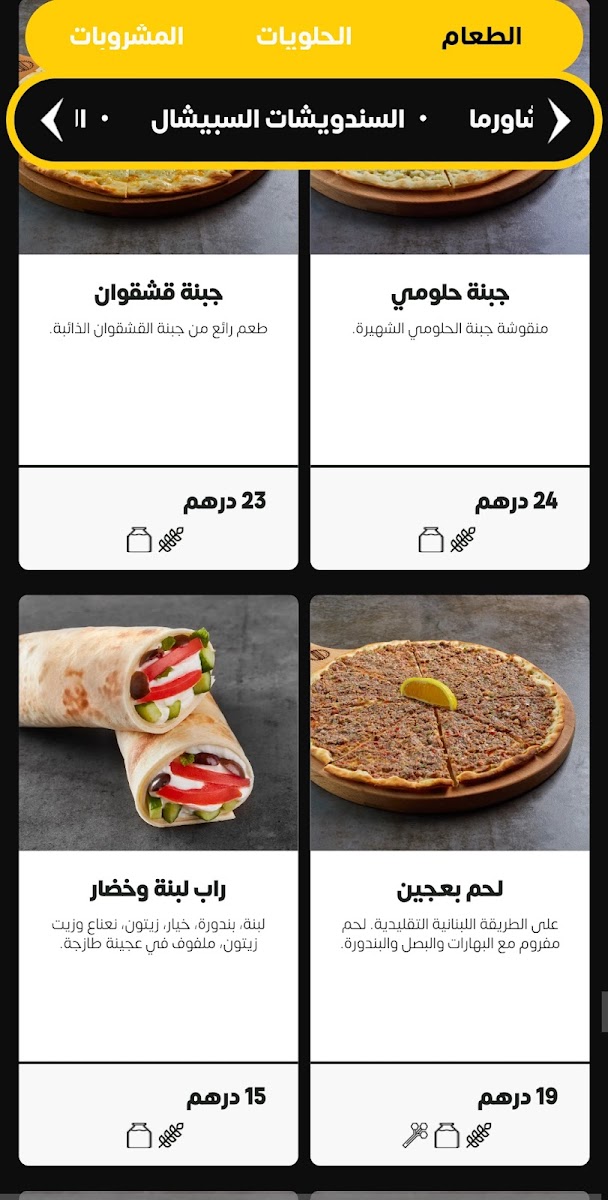Screen dimensions: 608x1200
Task: Open the جبنة قشقوان item card
Action: (x=158, y=360)
